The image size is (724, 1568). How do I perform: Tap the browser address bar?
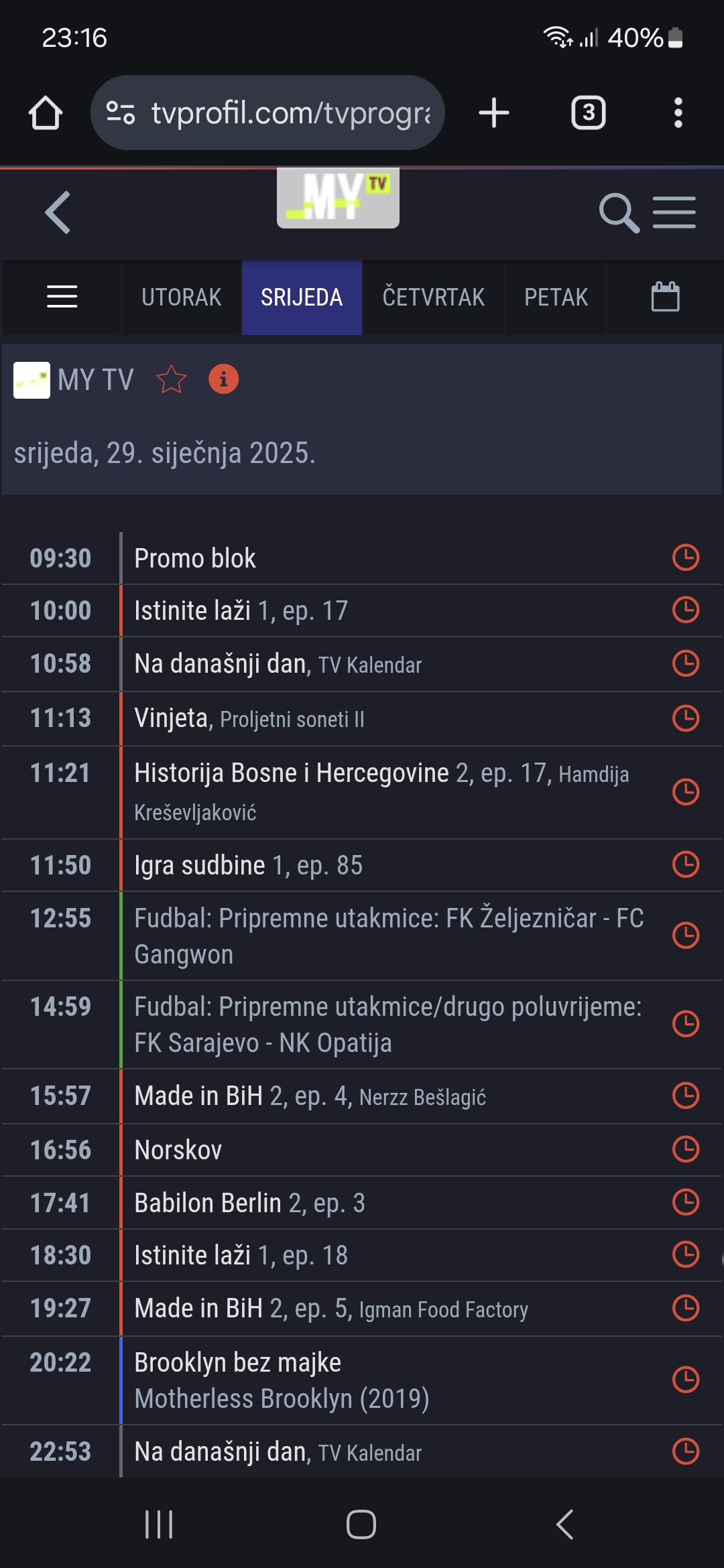(x=267, y=113)
